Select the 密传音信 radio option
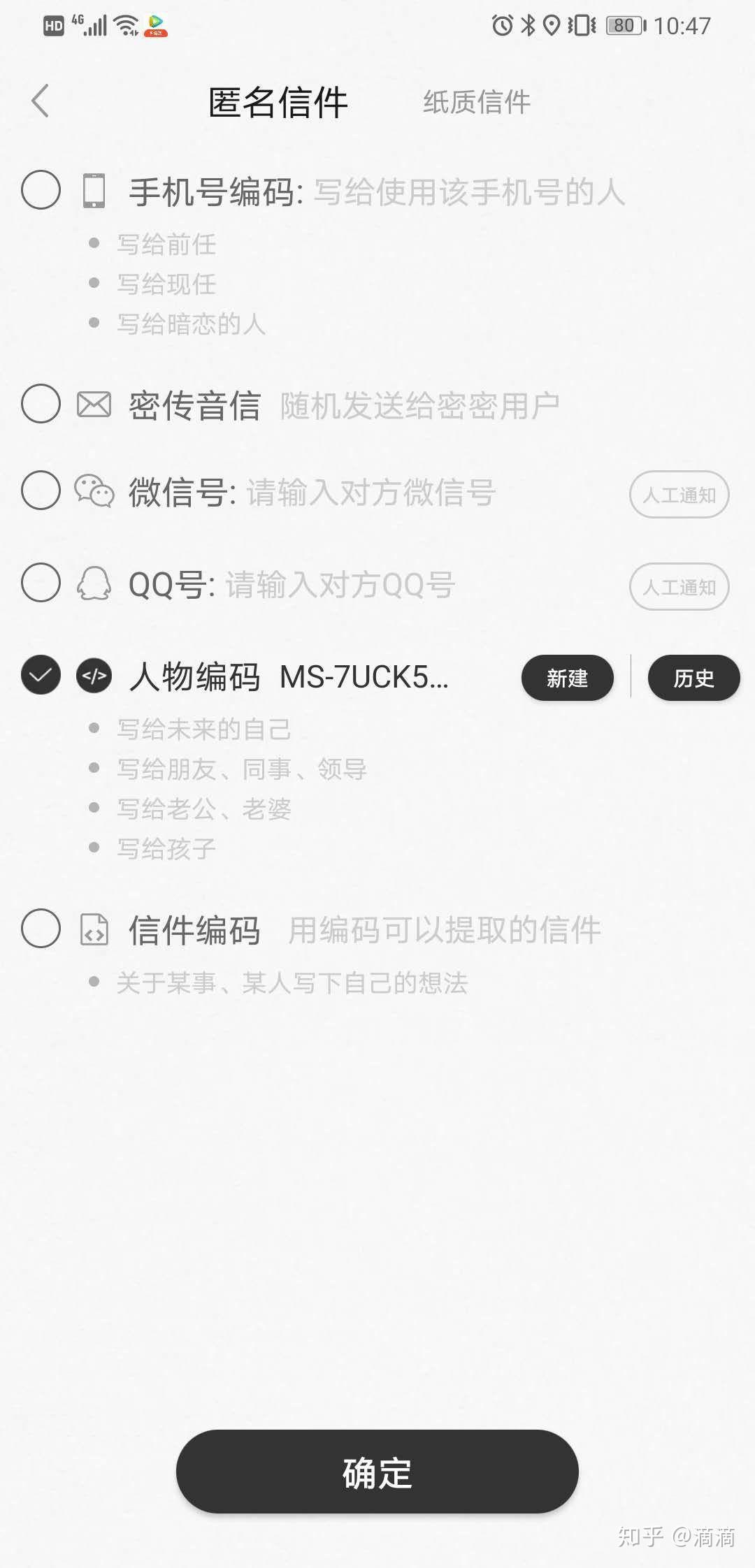755x1568 pixels. click(41, 404)
